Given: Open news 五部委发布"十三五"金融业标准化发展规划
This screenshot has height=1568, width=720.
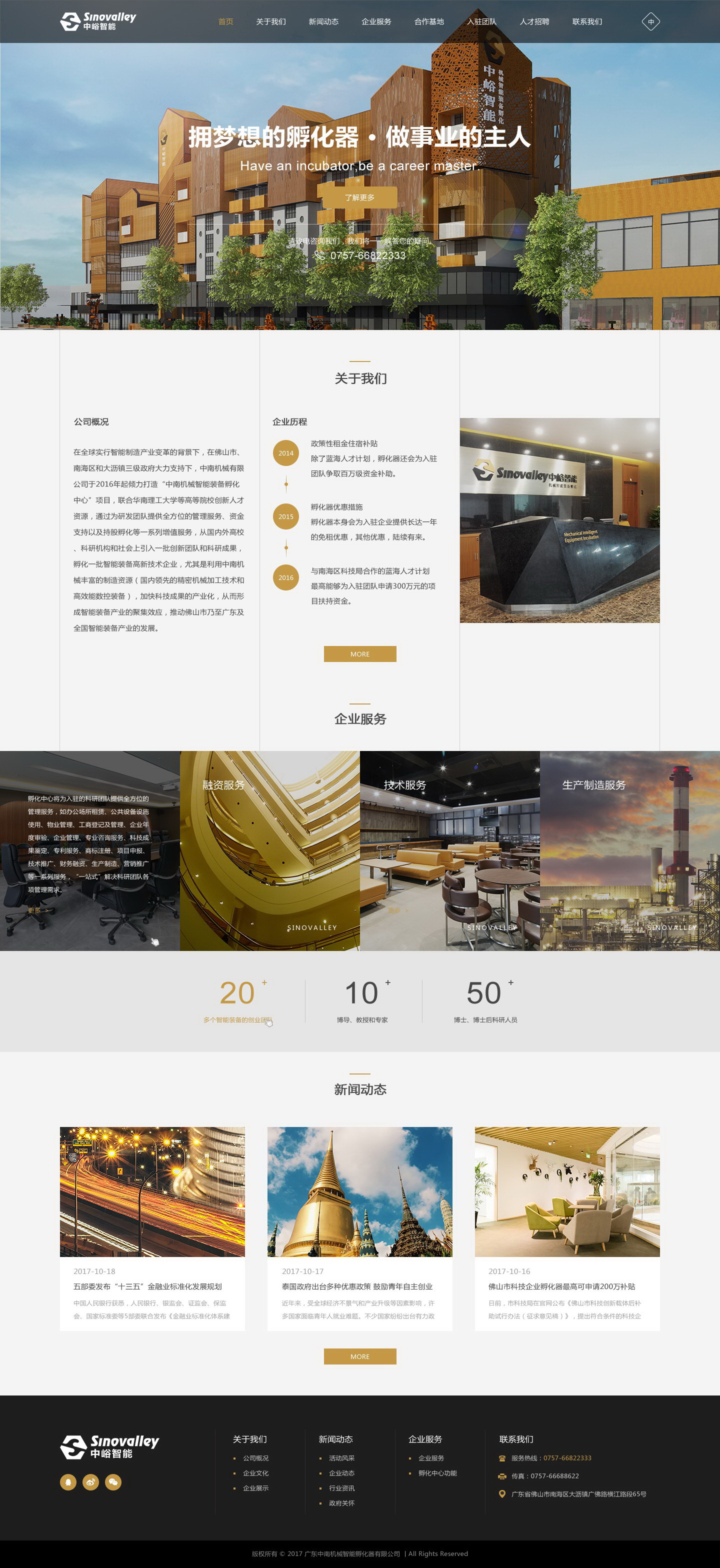Looking at the screenshot, I should [147, 1286].
